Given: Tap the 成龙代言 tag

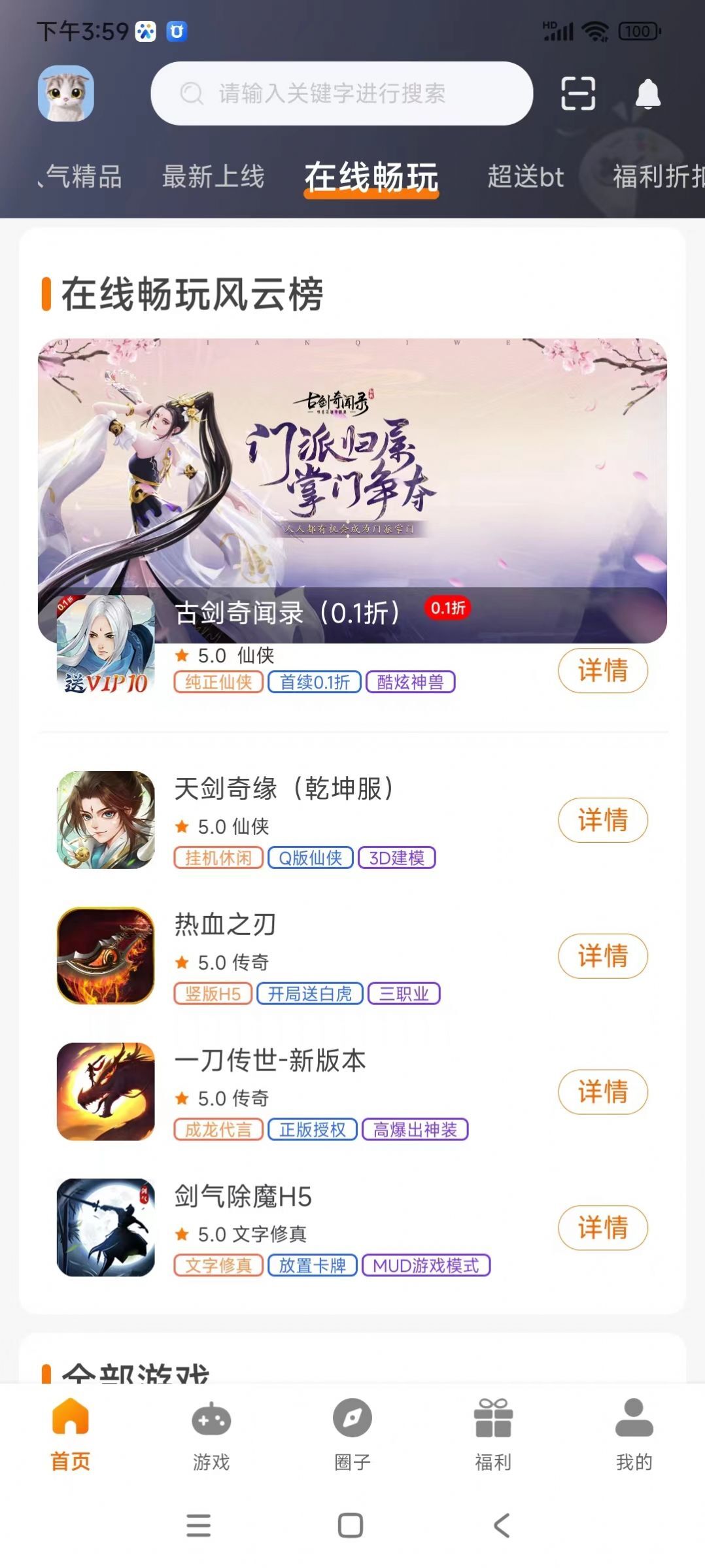Looking at the screenshot, I should pos(218,1129).
